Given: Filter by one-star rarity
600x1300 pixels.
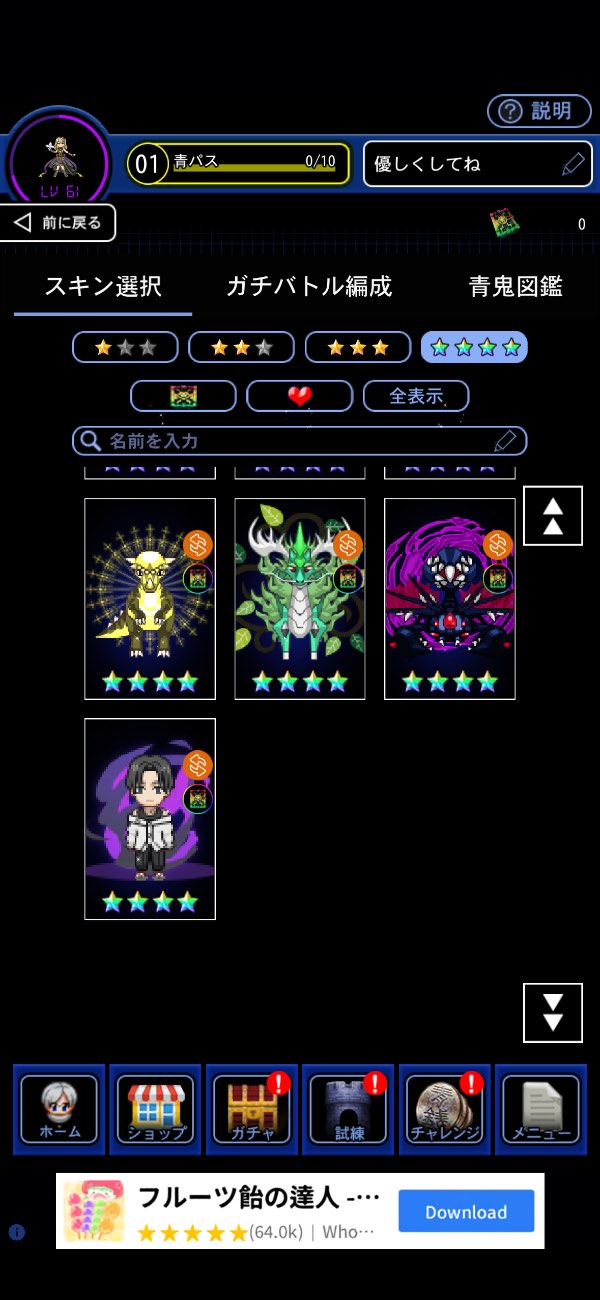Looking at the screenshot, I should [x=125, y=347].
